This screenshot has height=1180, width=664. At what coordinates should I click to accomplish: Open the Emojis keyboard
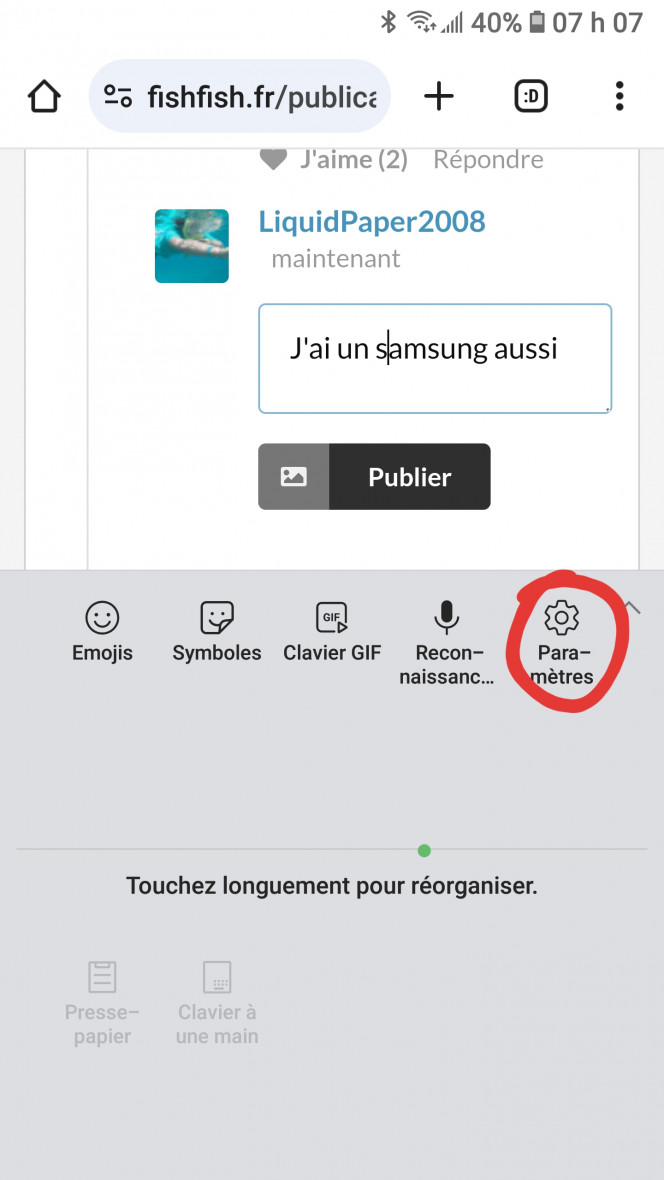[102, 632]
